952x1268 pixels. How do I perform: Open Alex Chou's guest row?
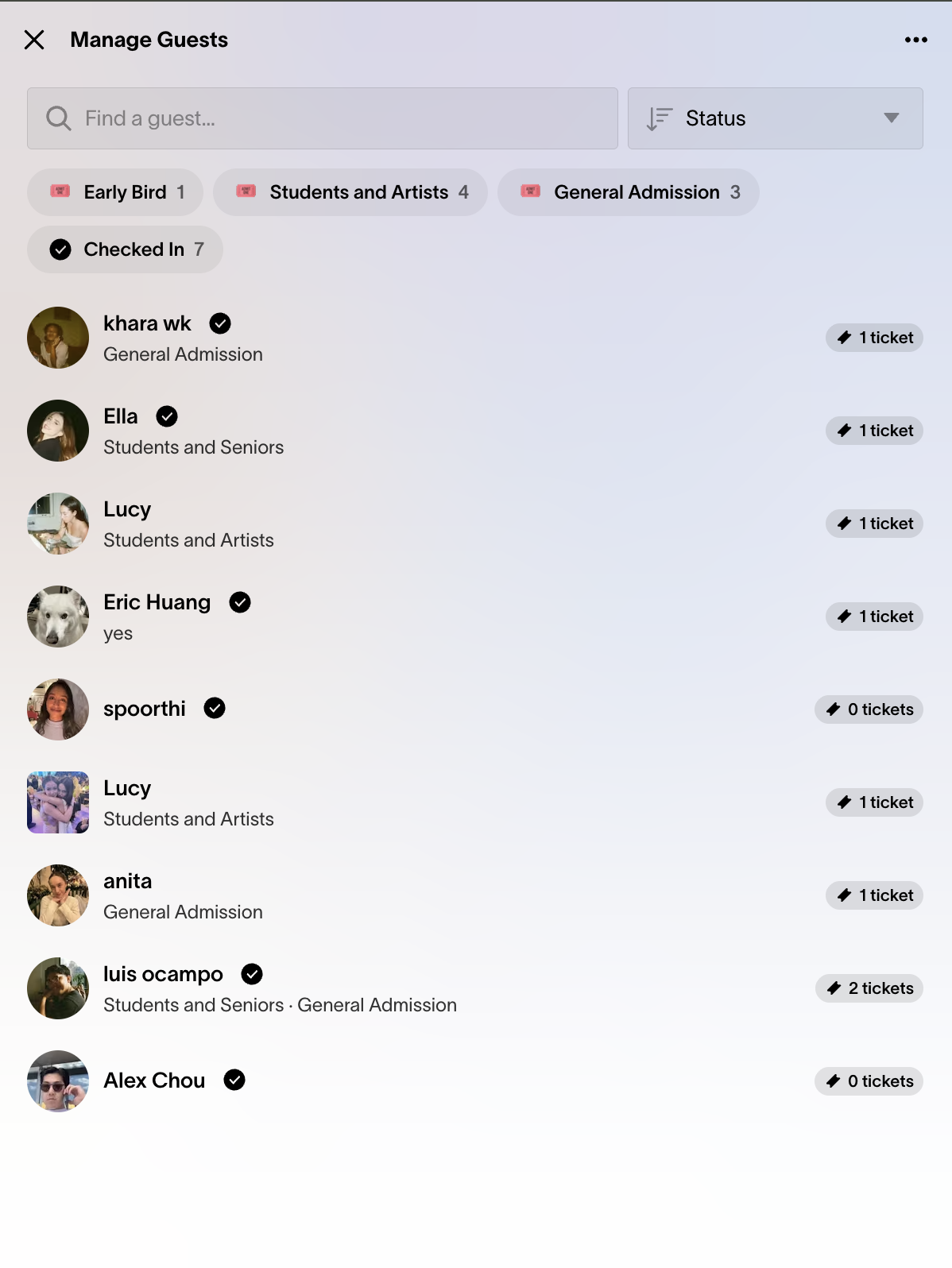[154, 1081]
